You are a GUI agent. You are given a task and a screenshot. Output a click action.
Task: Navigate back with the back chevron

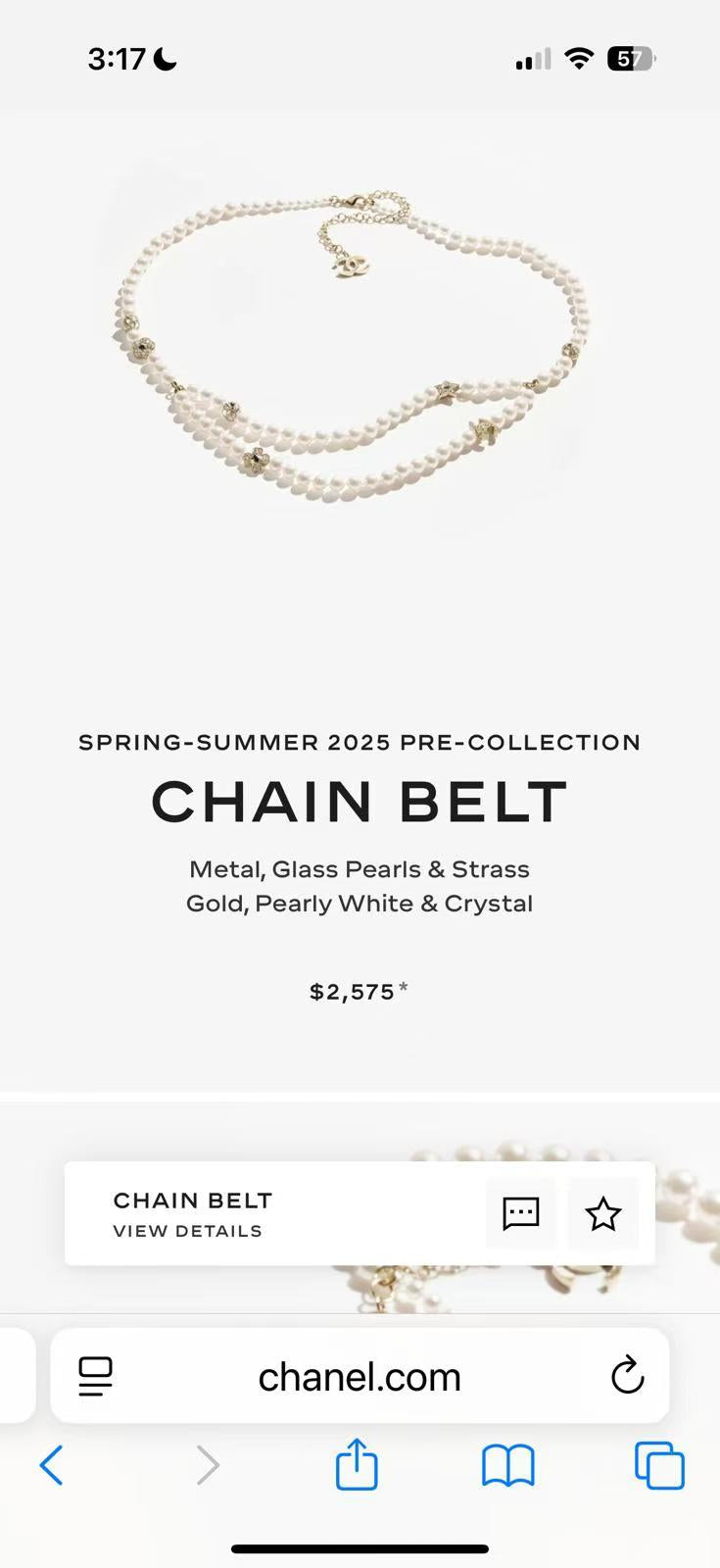click(x=52, y=1464)
